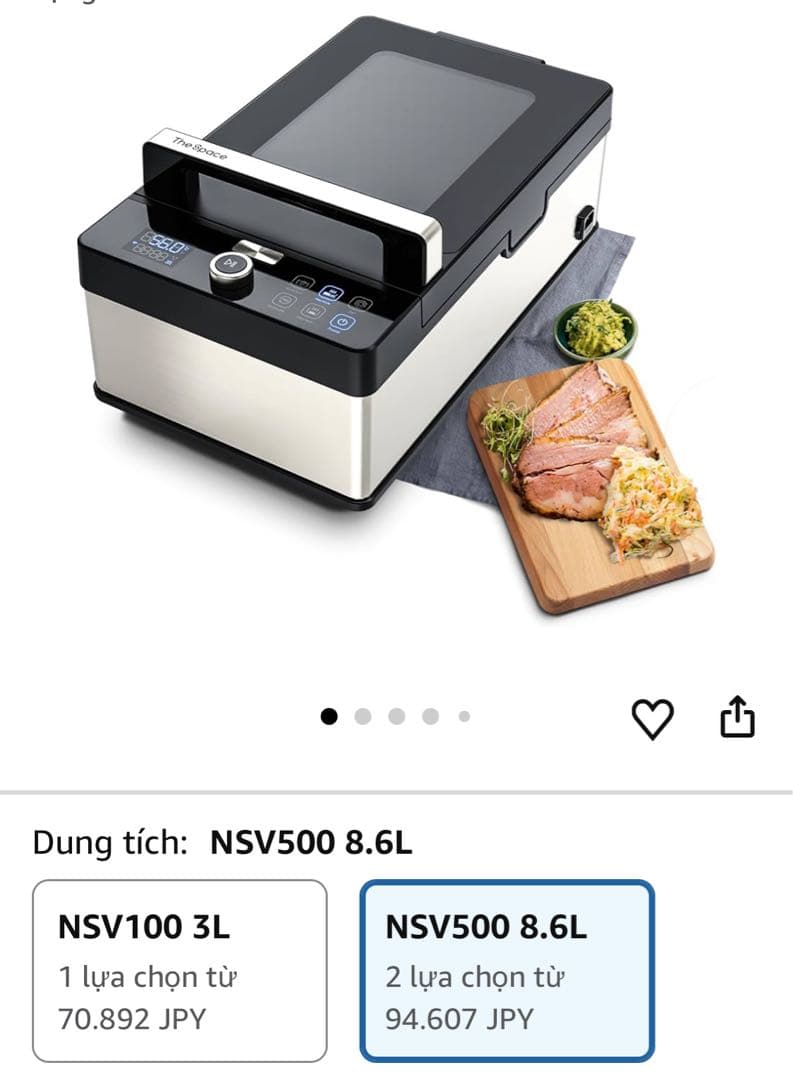Open the last image using fifth dot
793x1080 pixels.
pyautogui.click(x=462, y=716)
